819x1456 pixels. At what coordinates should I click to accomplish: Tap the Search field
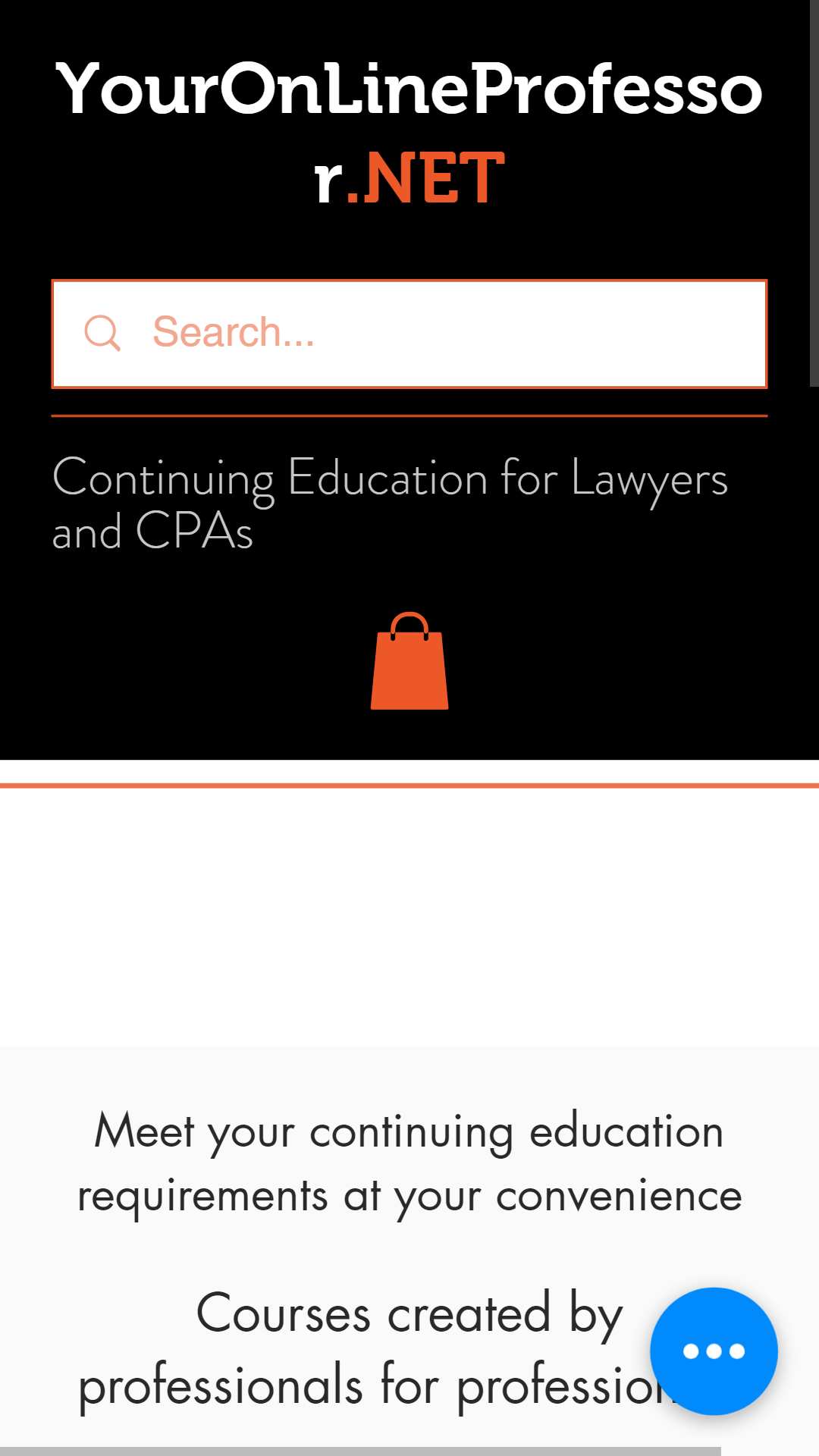pos(409,334)
